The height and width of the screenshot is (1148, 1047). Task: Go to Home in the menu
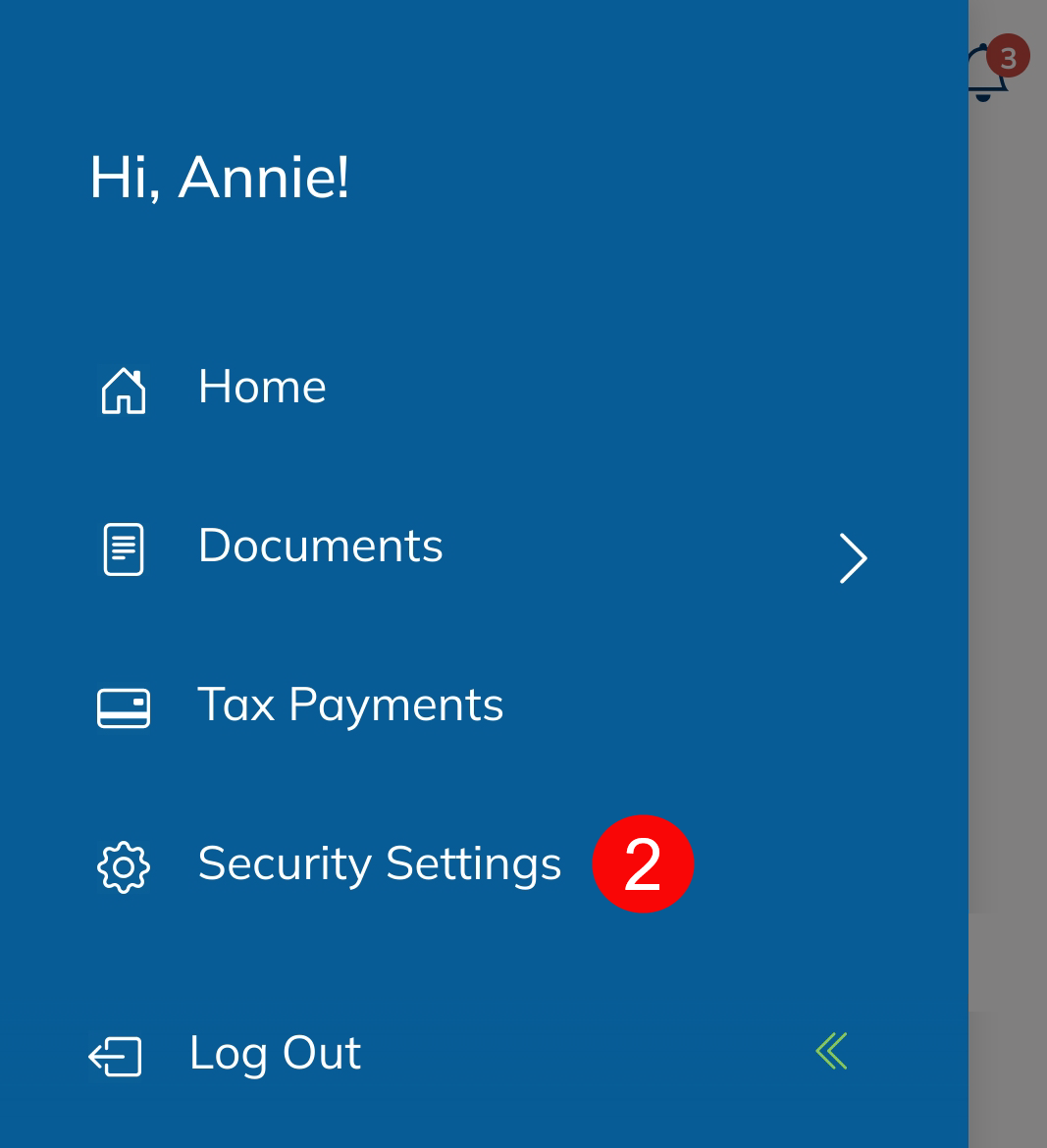click(x=261, y=388)
